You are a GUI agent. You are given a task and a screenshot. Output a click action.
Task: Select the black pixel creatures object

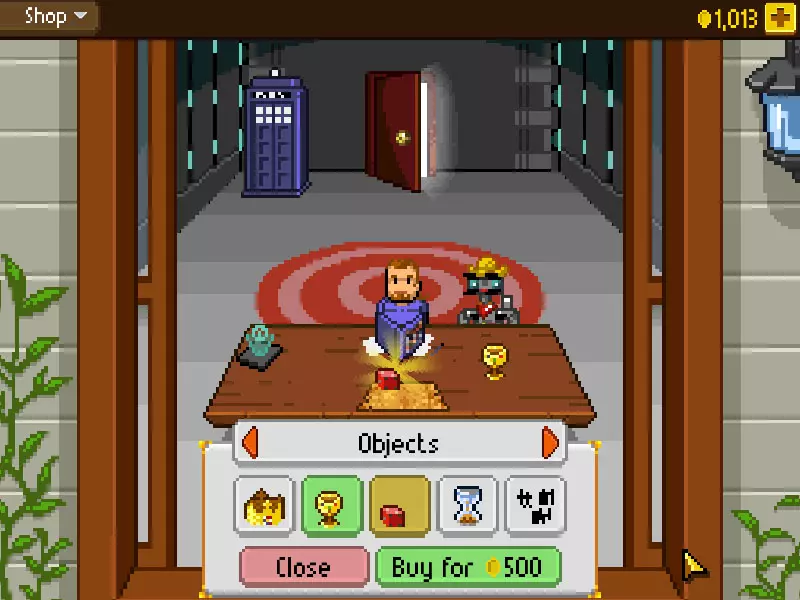536,507
